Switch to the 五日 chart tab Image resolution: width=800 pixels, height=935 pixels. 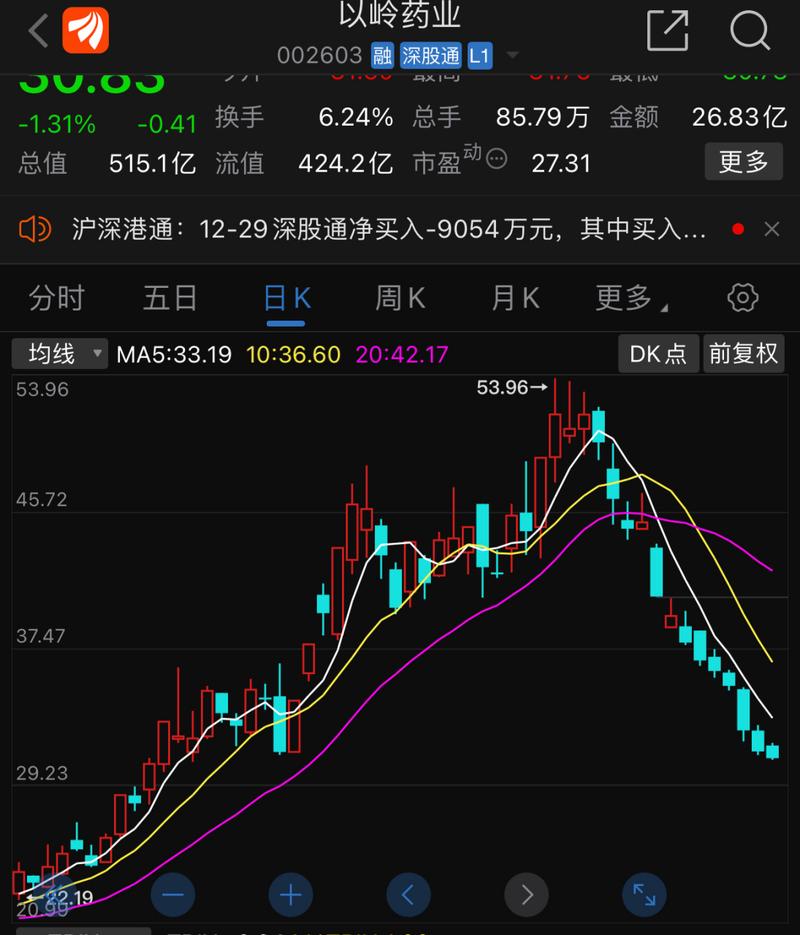[x=170, y=297]
